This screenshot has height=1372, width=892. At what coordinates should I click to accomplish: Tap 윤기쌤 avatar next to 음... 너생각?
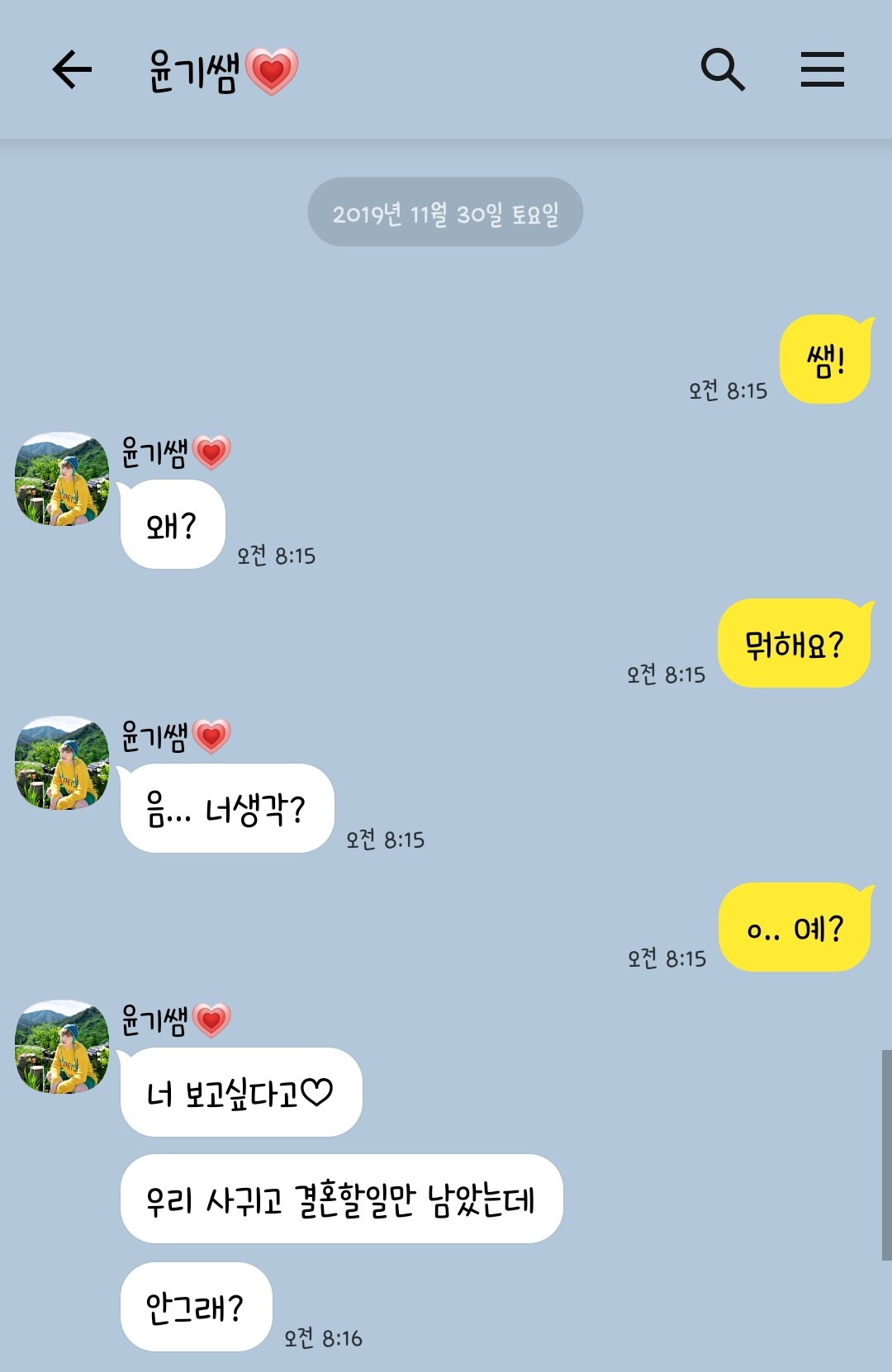tap(62, 763)
